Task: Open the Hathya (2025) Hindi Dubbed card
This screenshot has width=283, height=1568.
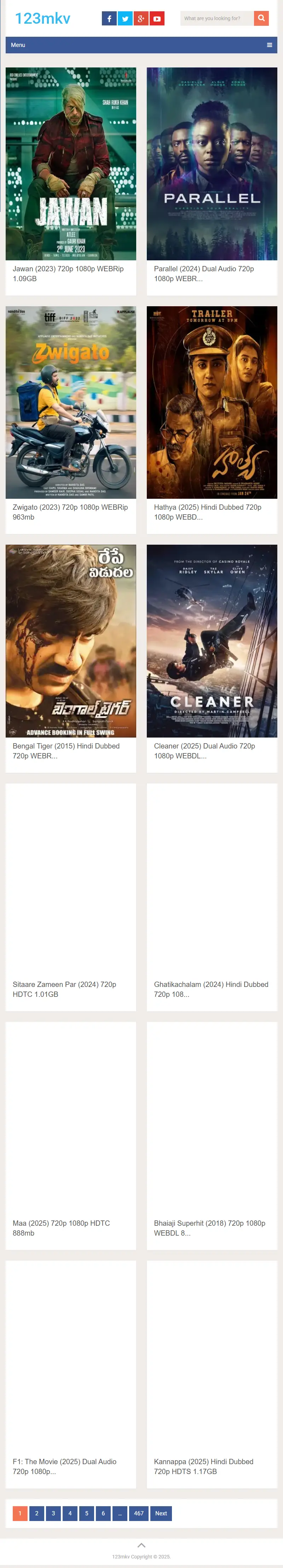Action: coord(212,402)
